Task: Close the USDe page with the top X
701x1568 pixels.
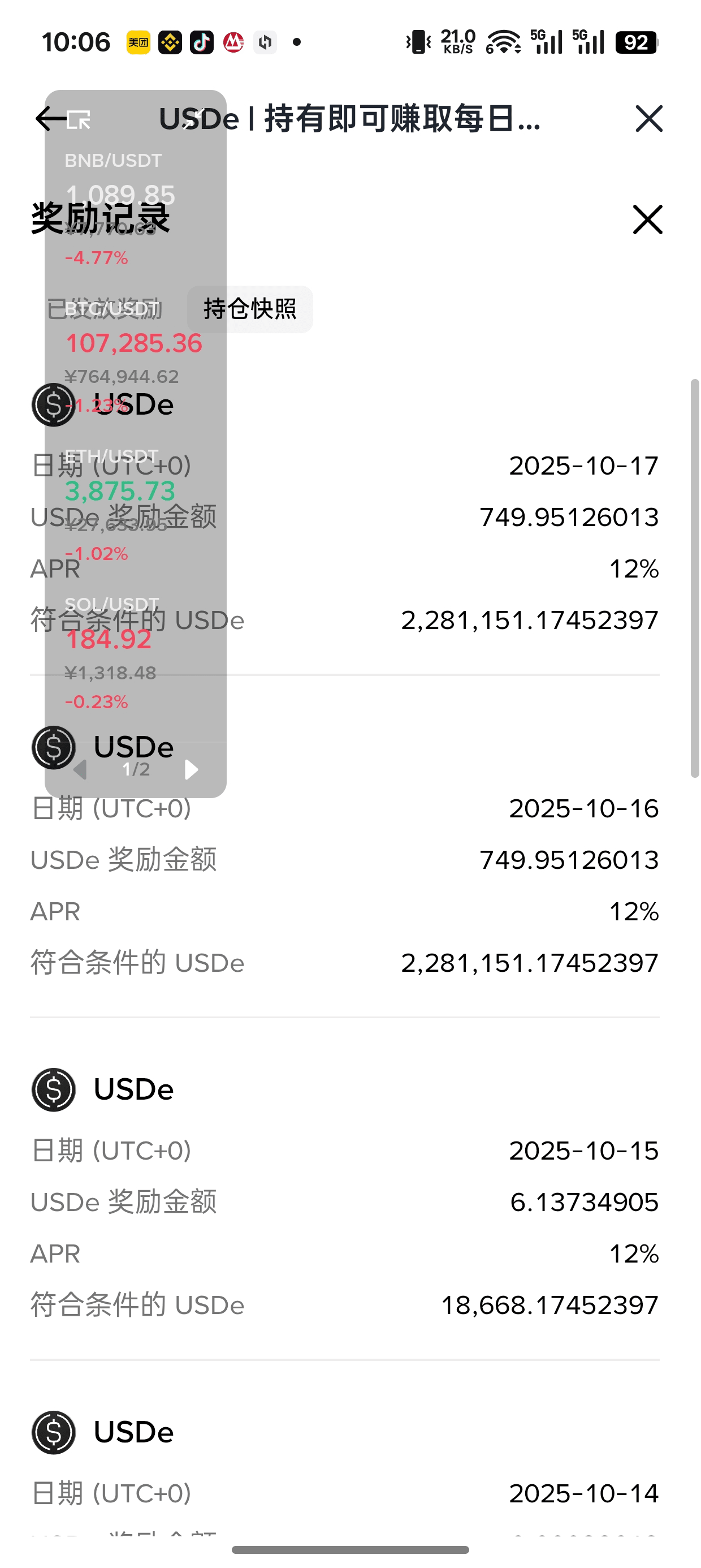Action: point(648,119)
